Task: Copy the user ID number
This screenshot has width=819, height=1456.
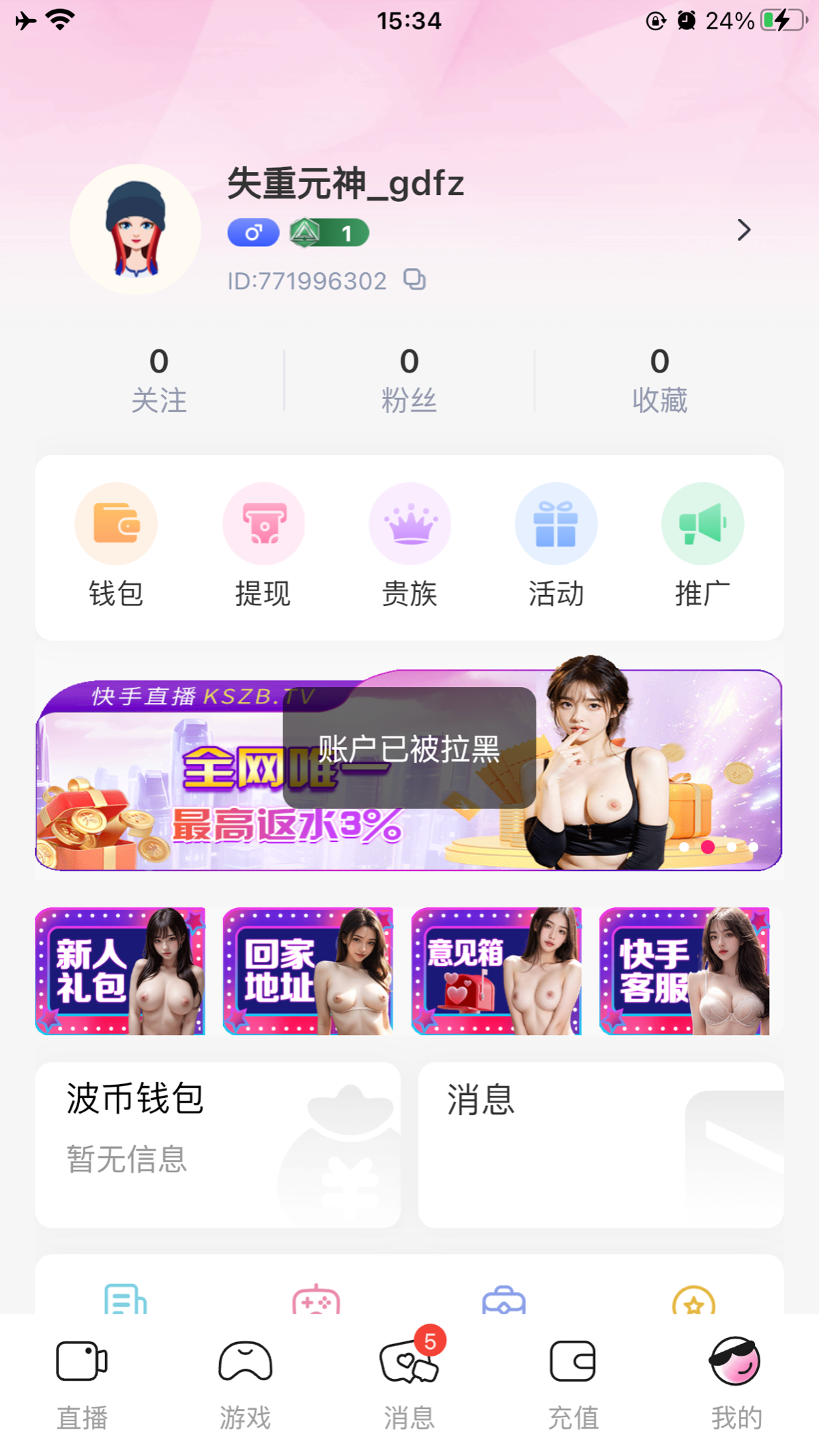Action: click(x=414, y=280)
